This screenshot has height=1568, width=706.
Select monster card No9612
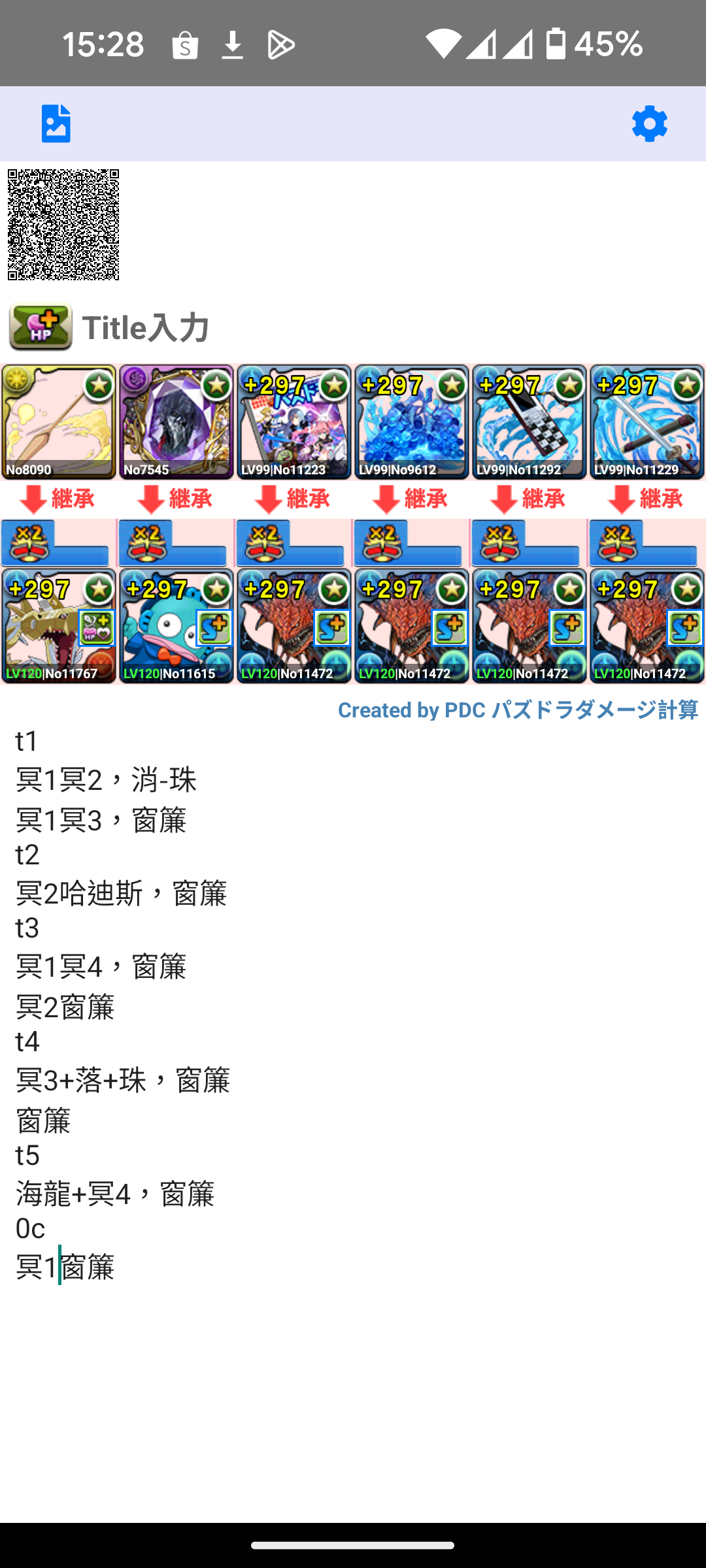click(412, 422)
